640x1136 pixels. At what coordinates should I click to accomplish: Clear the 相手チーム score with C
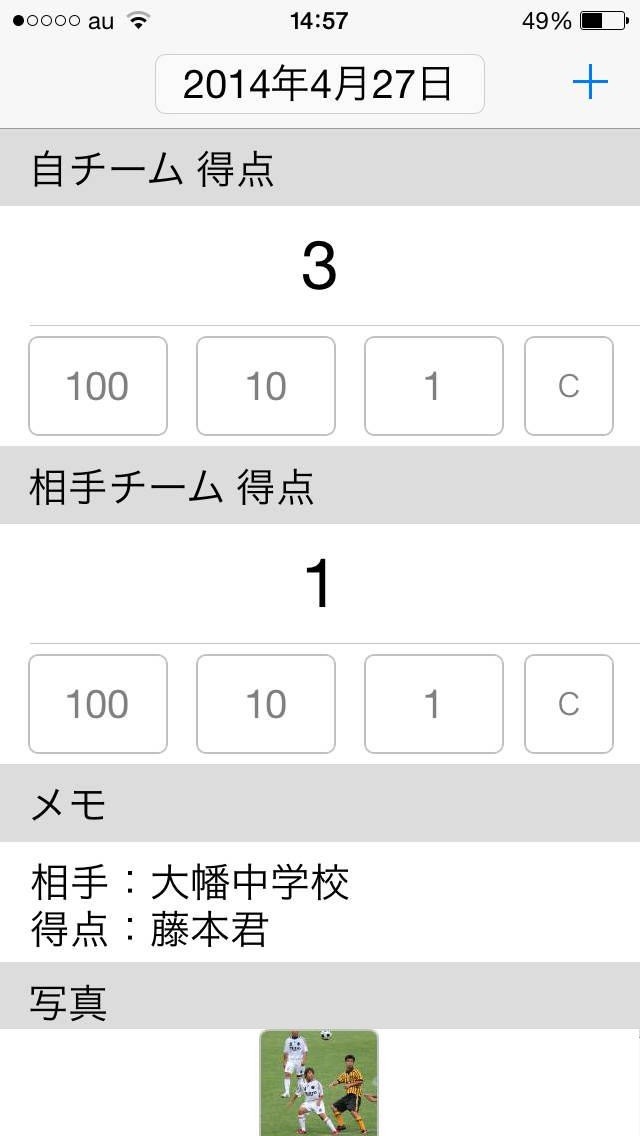pyautogui.click(x=569, y=704)
